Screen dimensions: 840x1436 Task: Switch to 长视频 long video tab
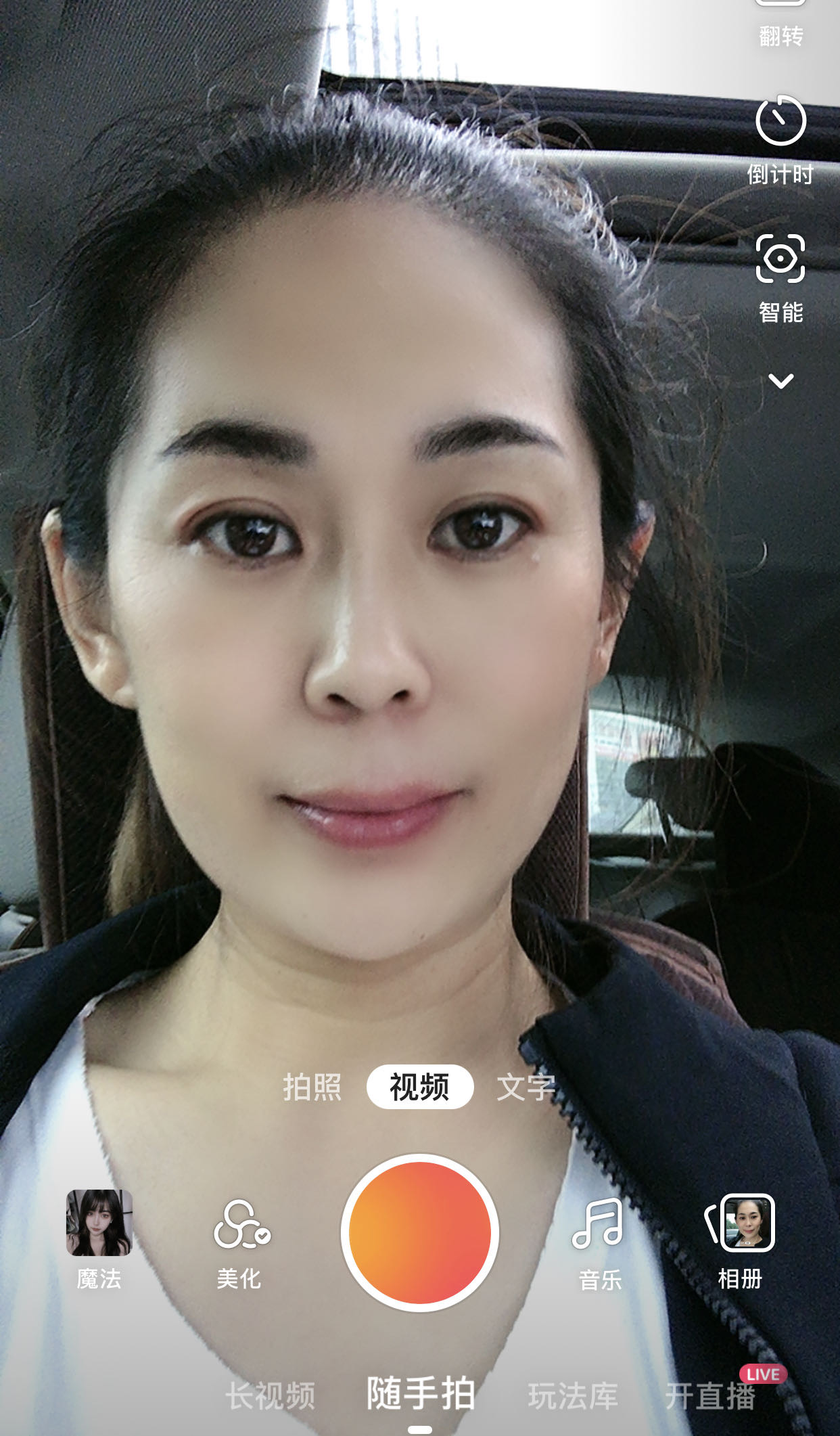click(x=270, y=1395)
